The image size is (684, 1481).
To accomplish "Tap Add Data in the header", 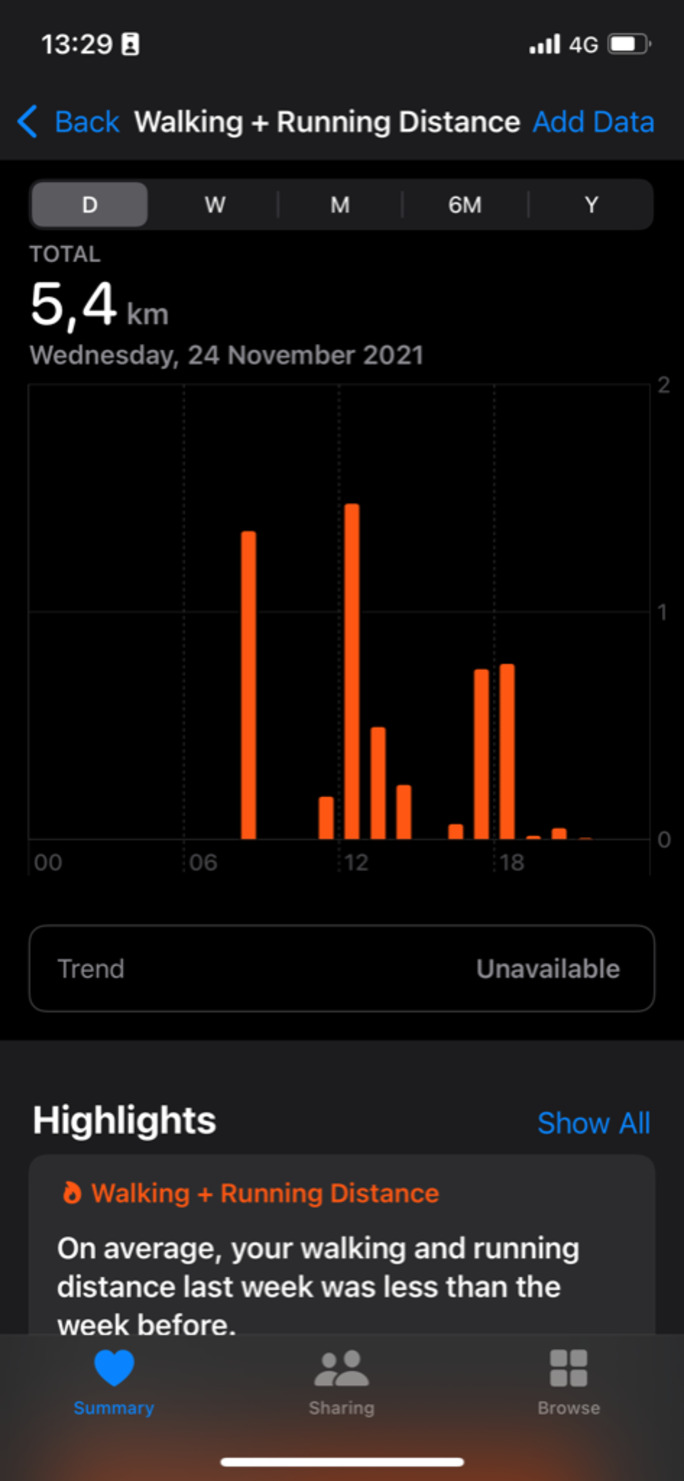I will (593, 122).
